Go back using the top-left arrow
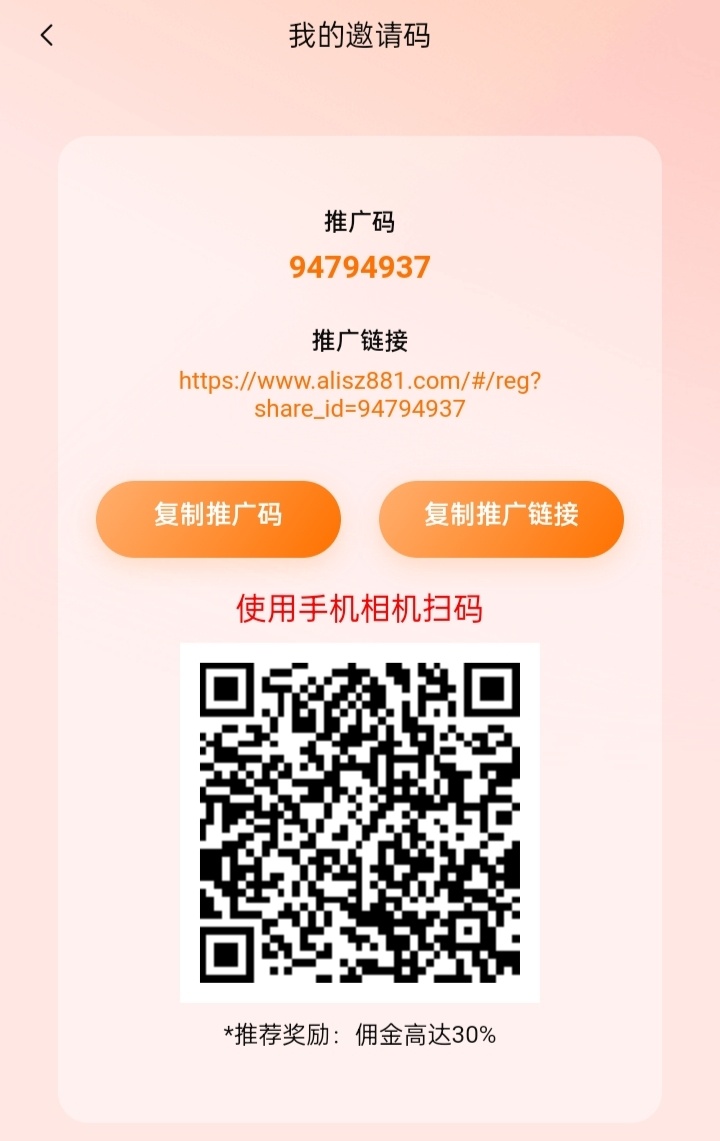This screenshot has height=1141, width=720. coord(46,36)
